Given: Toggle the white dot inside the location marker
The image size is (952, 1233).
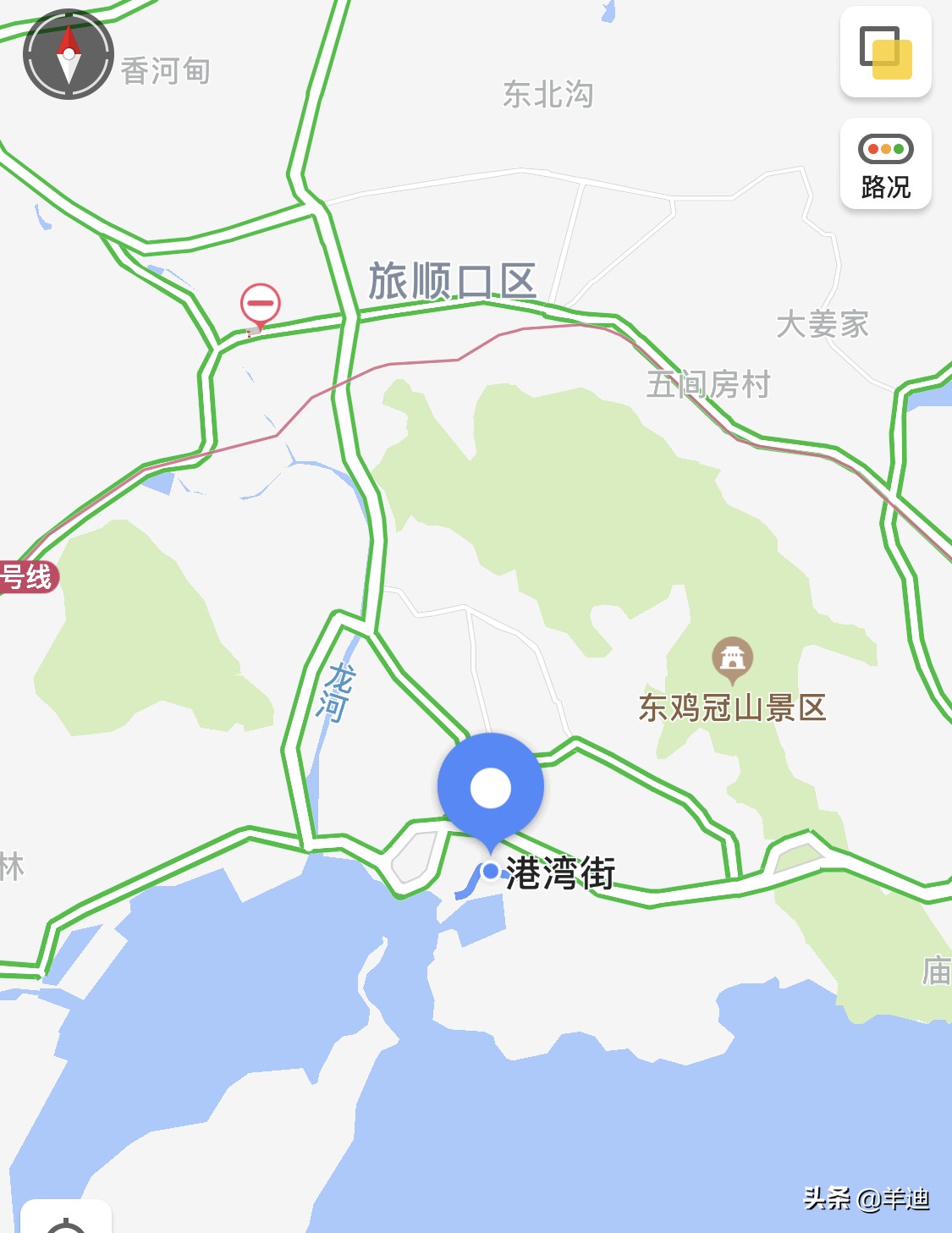Looking at the screenshot, I should tap(491, 787).
